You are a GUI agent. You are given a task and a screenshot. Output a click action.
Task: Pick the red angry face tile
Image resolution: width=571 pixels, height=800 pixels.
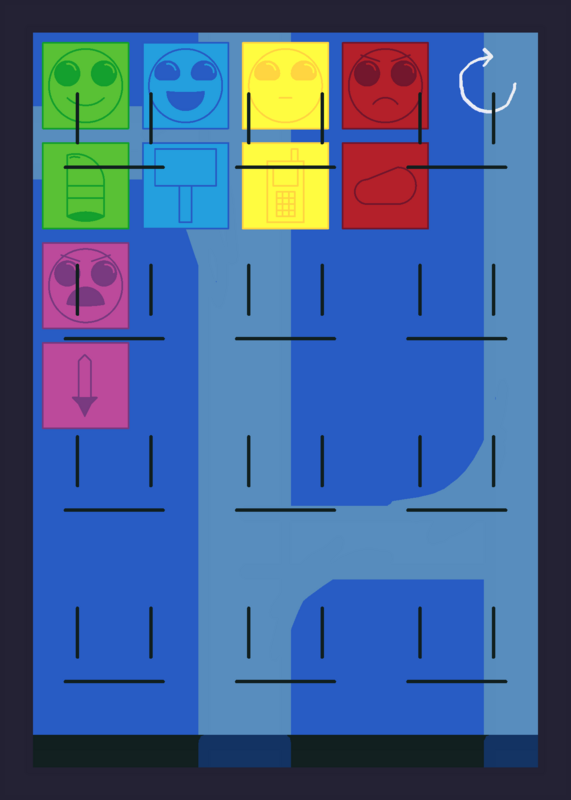tap(385, 86)
